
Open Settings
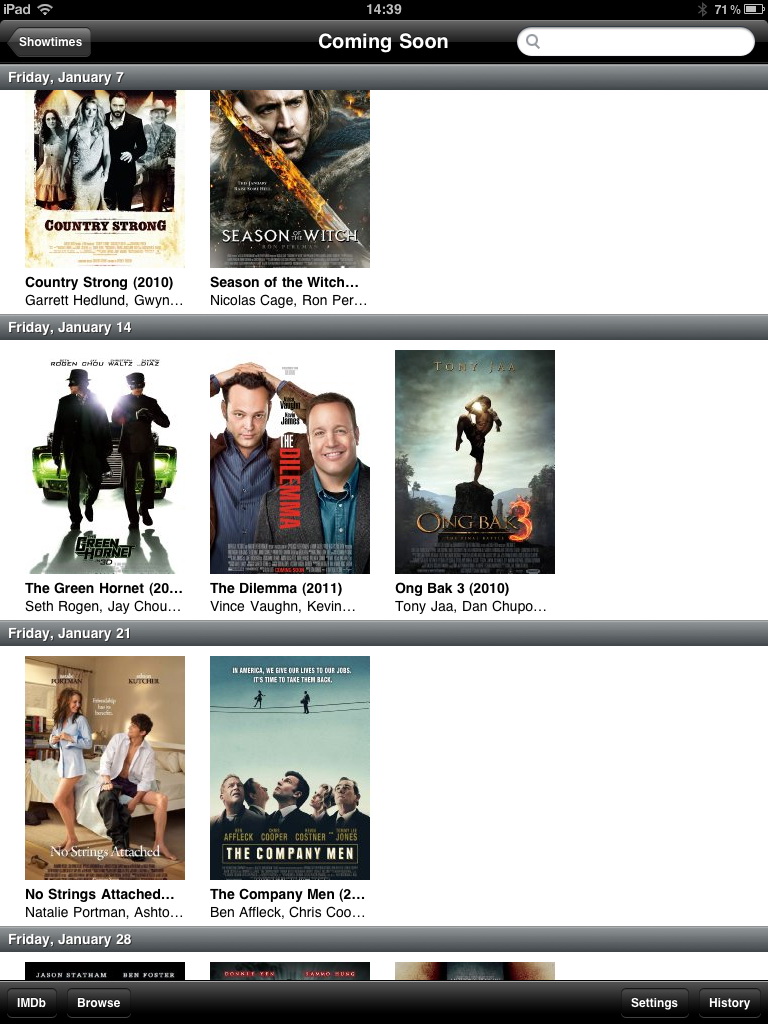point(654,1003)
